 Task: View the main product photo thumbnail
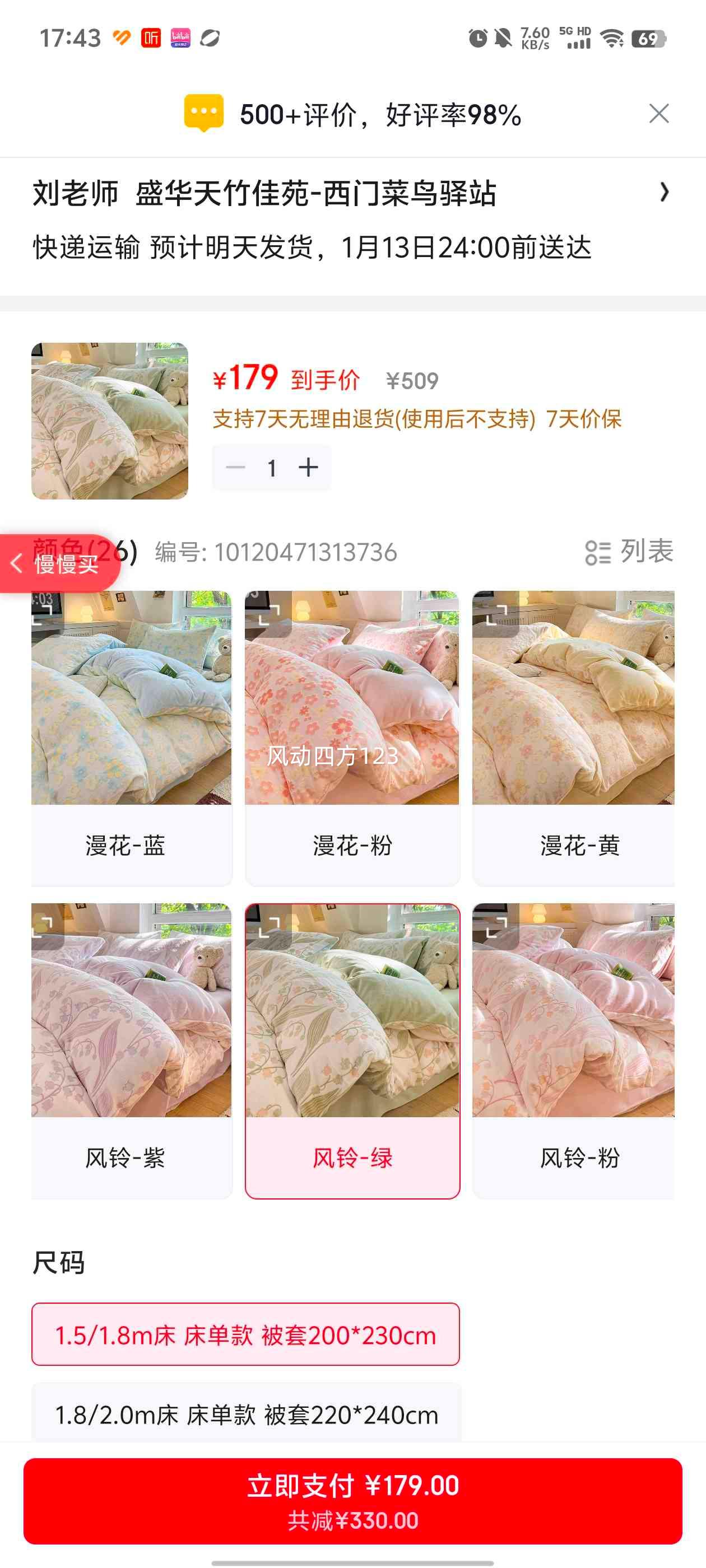click(110, 421)
